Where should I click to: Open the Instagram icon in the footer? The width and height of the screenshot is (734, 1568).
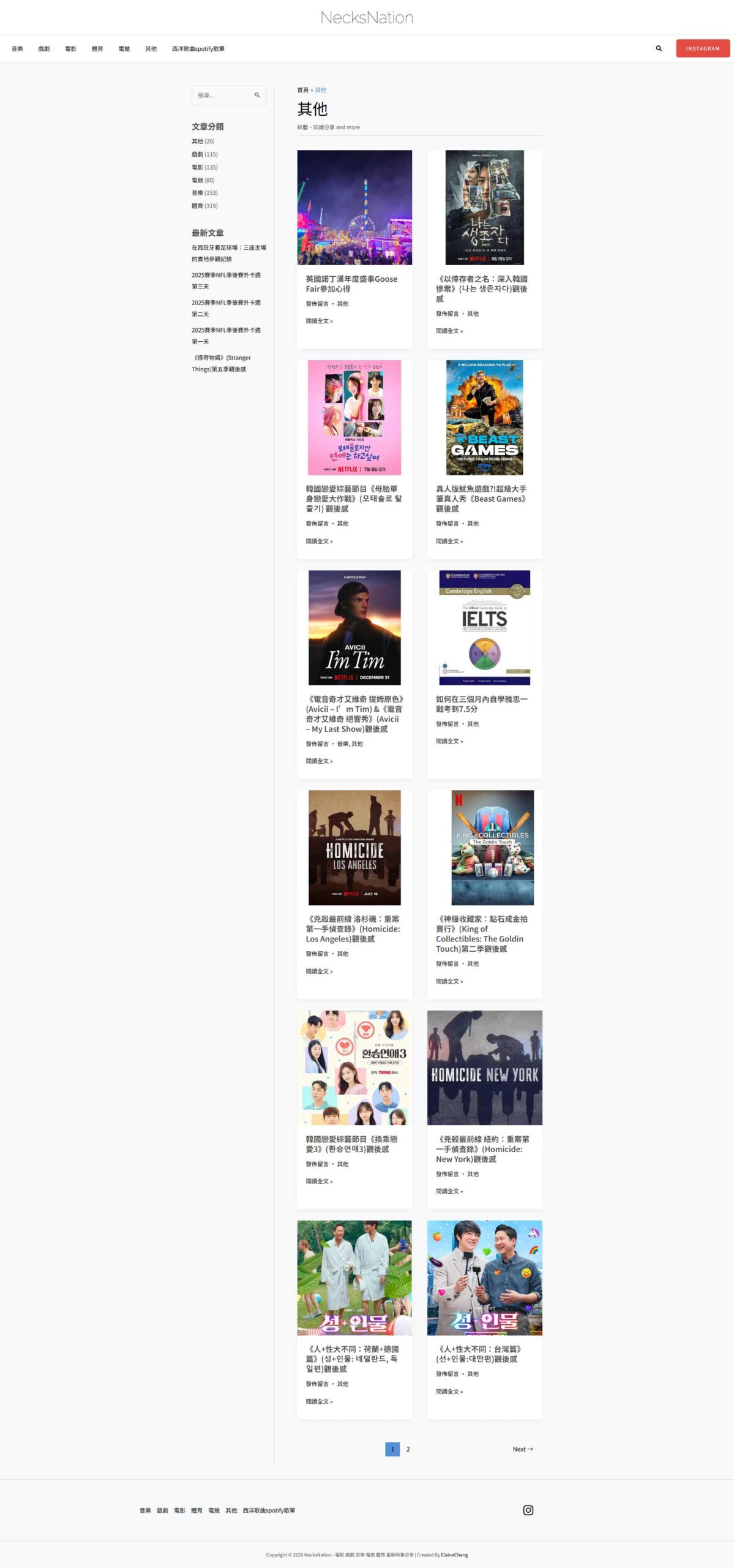tap(528, 1510)
